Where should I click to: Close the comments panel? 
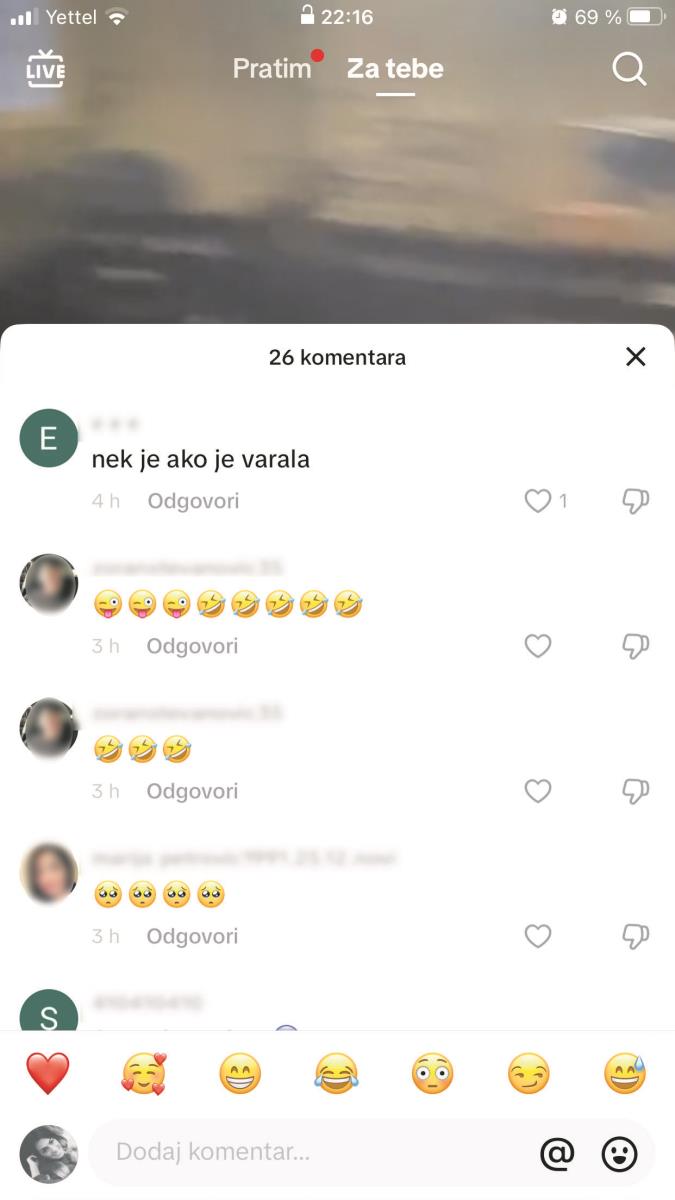tap(635, 357)
